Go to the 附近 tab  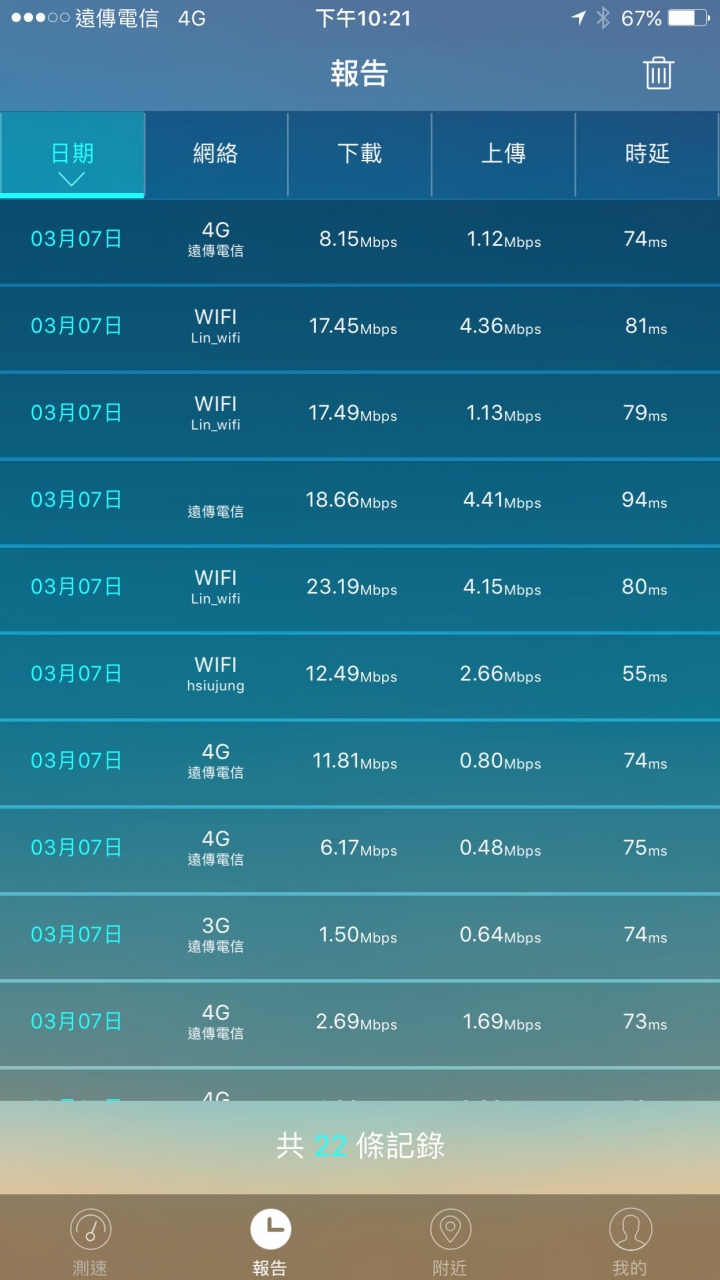tap(450, 1240)
